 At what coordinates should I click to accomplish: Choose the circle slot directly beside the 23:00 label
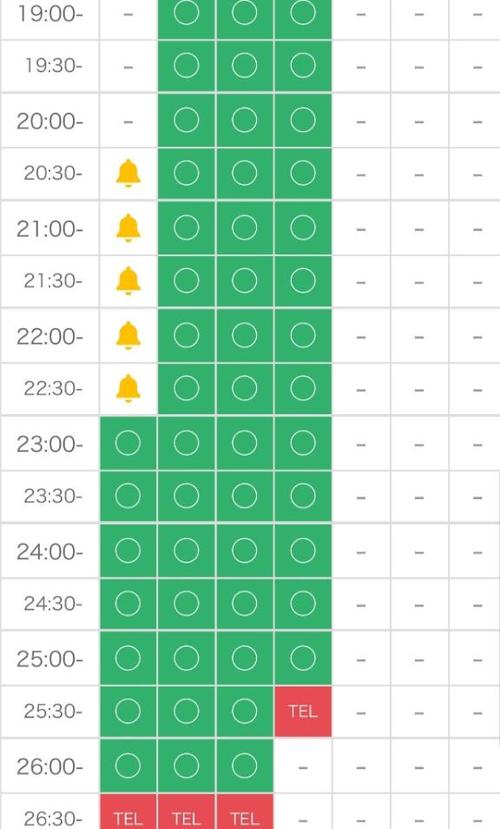tap(128, 443)
